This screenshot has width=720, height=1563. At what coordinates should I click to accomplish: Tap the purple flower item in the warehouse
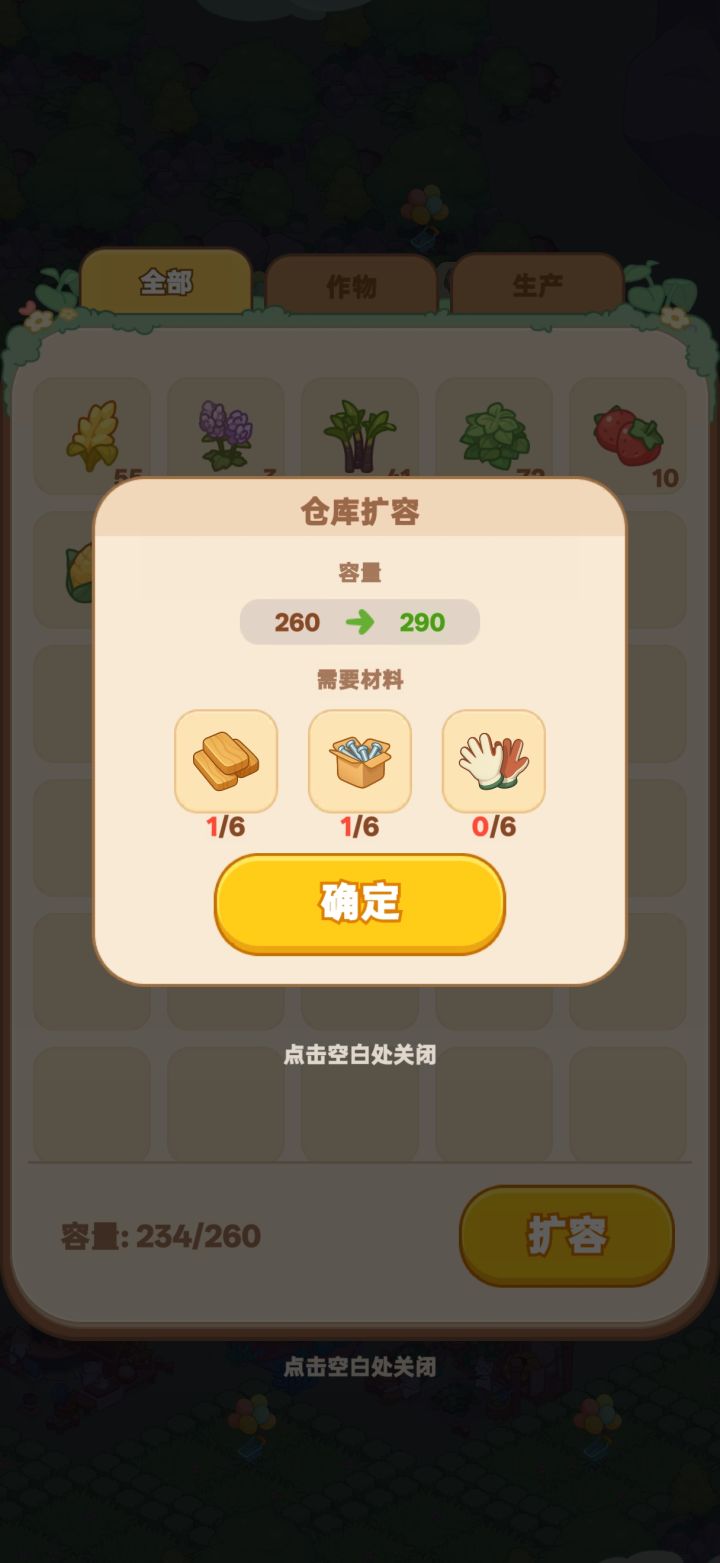pyautogui.click(x=225, y=430)
